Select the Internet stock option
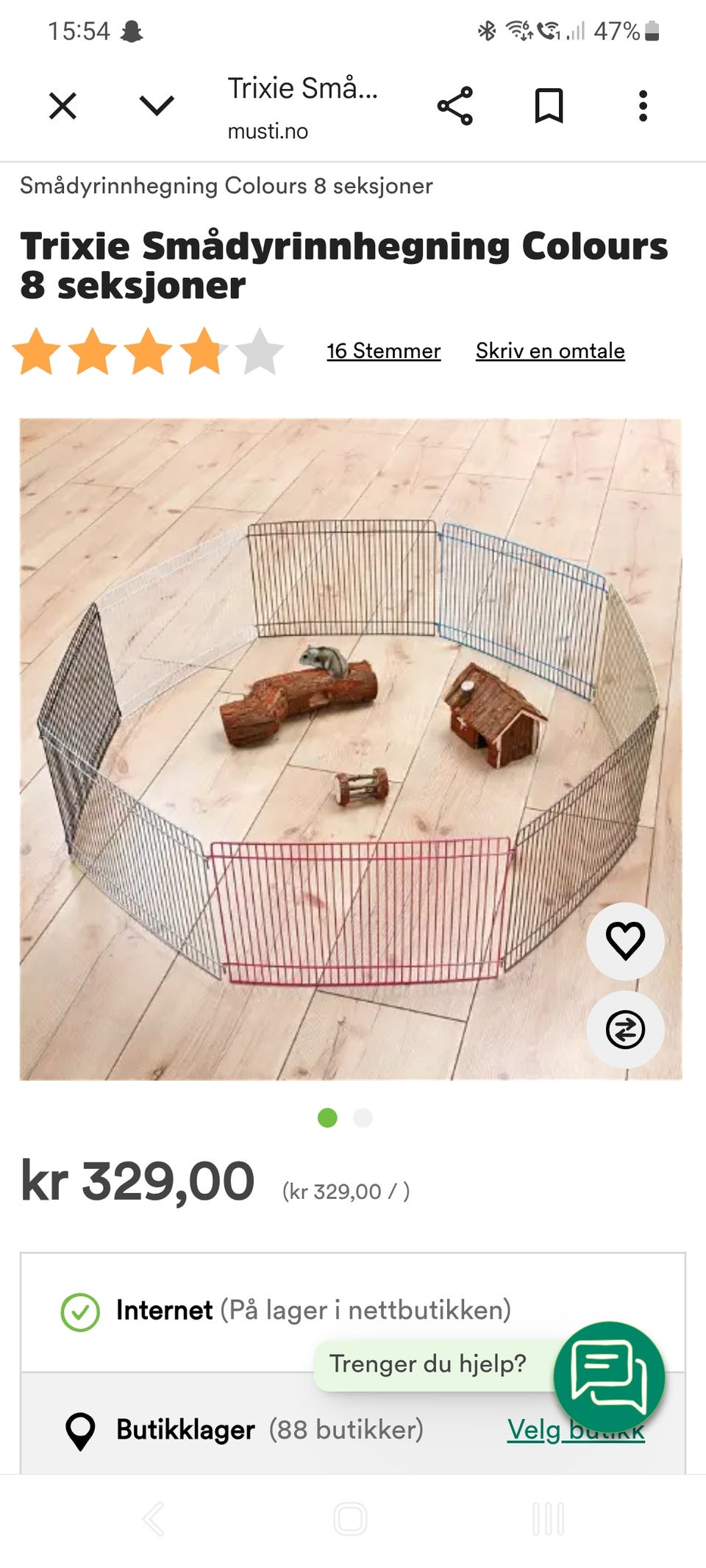 pyautogui.click(x=353, y=1311)
